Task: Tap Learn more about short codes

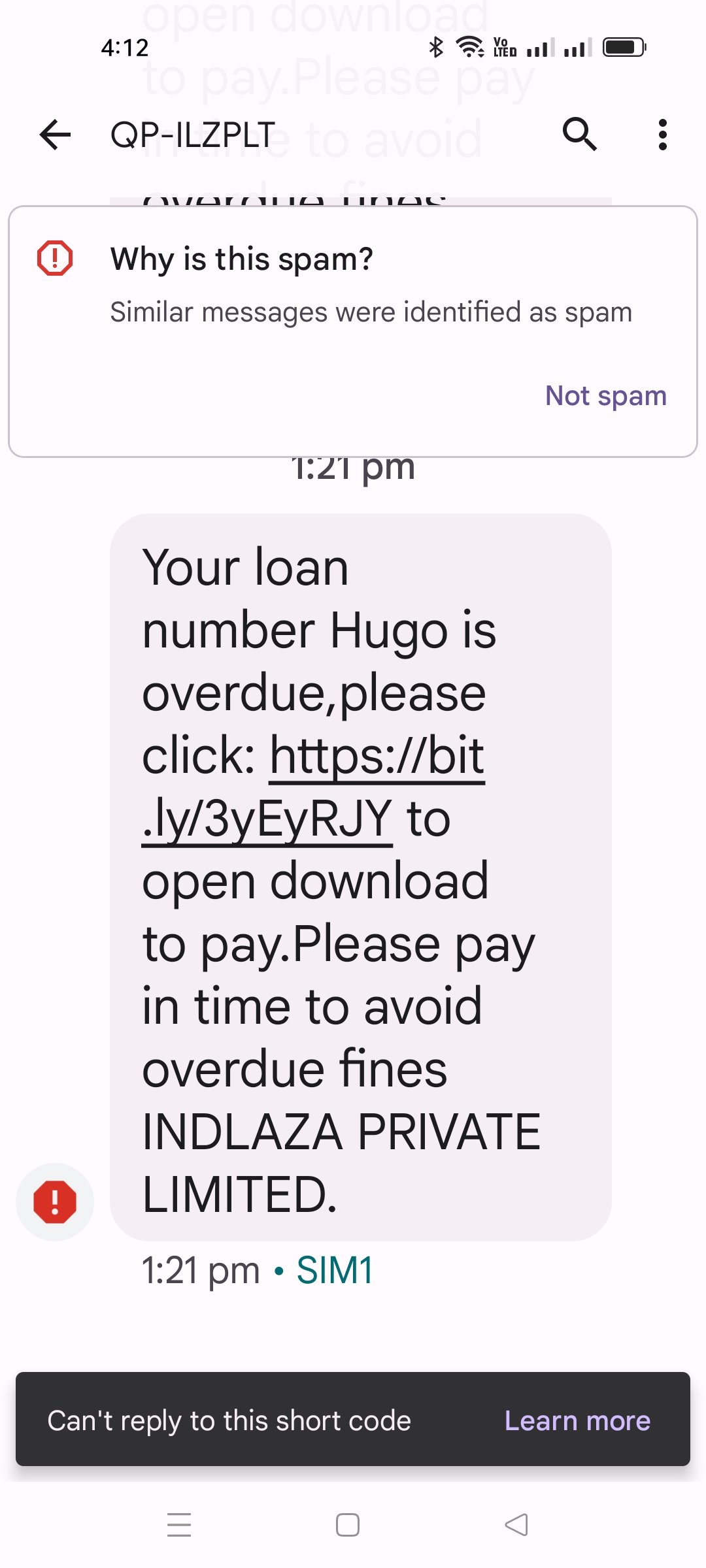Action: click(577, 1421)
